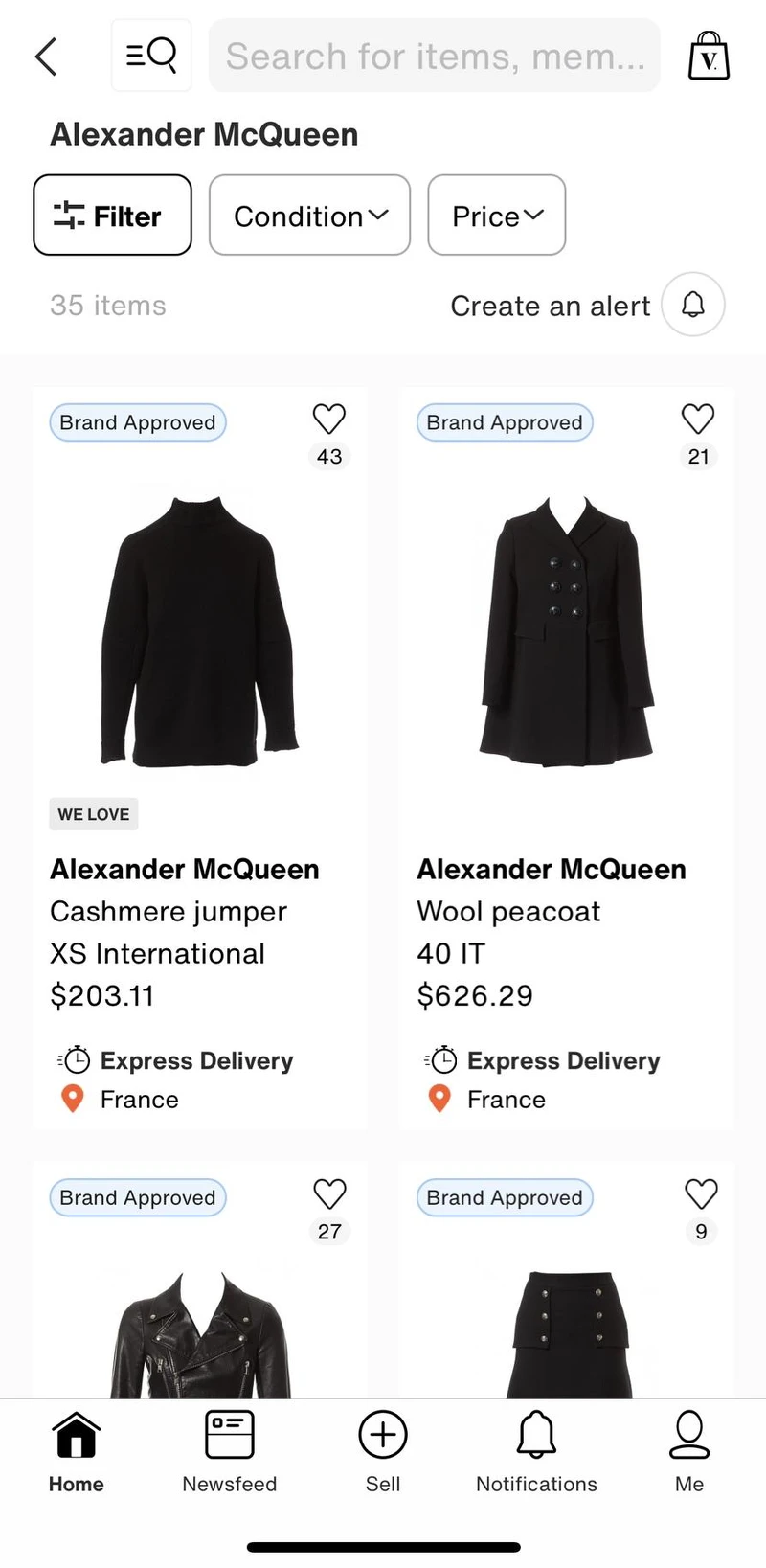
Task: Like the black skirt item
Action: pos(701,1194)
